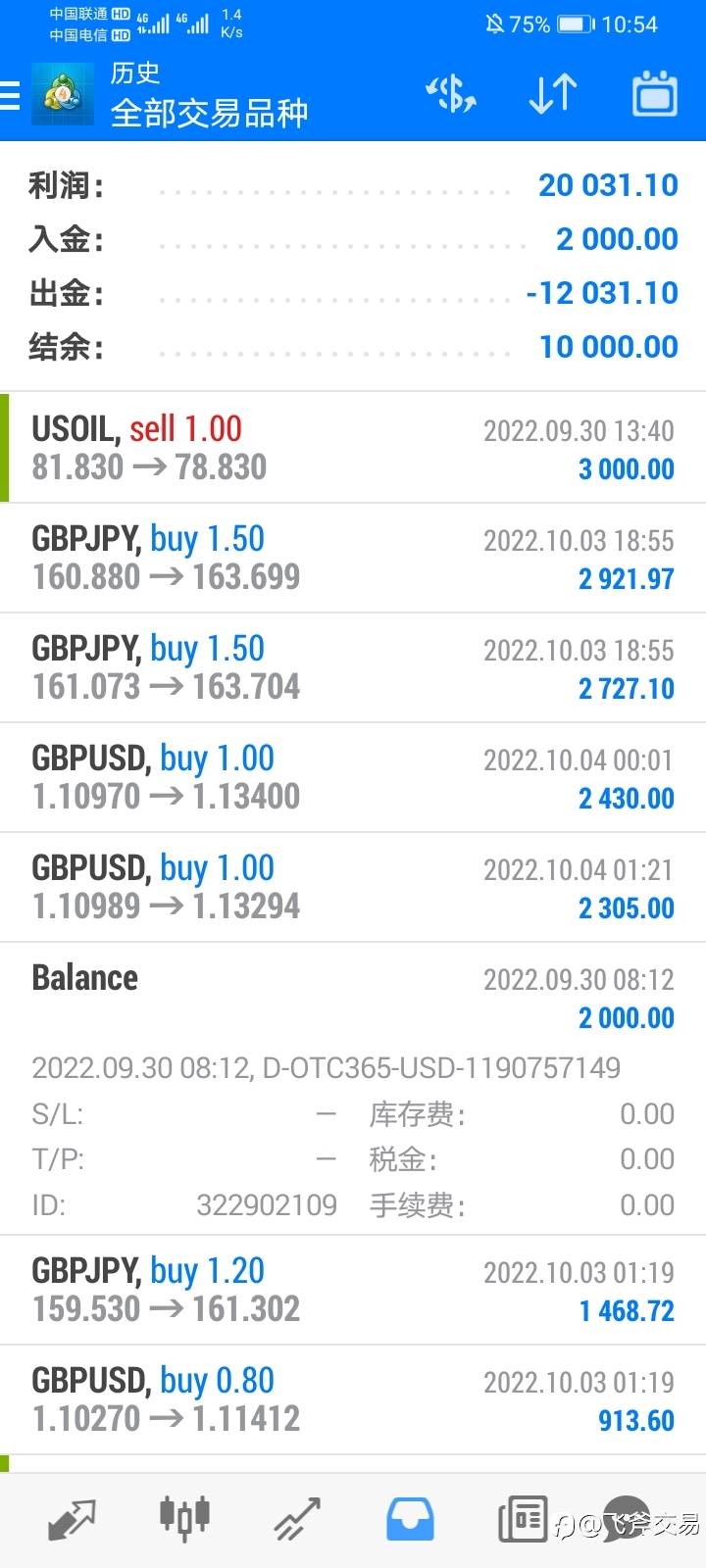
Task: Expand the GBPUSD buy 0.80 trade
Action: coord(353,1399)
